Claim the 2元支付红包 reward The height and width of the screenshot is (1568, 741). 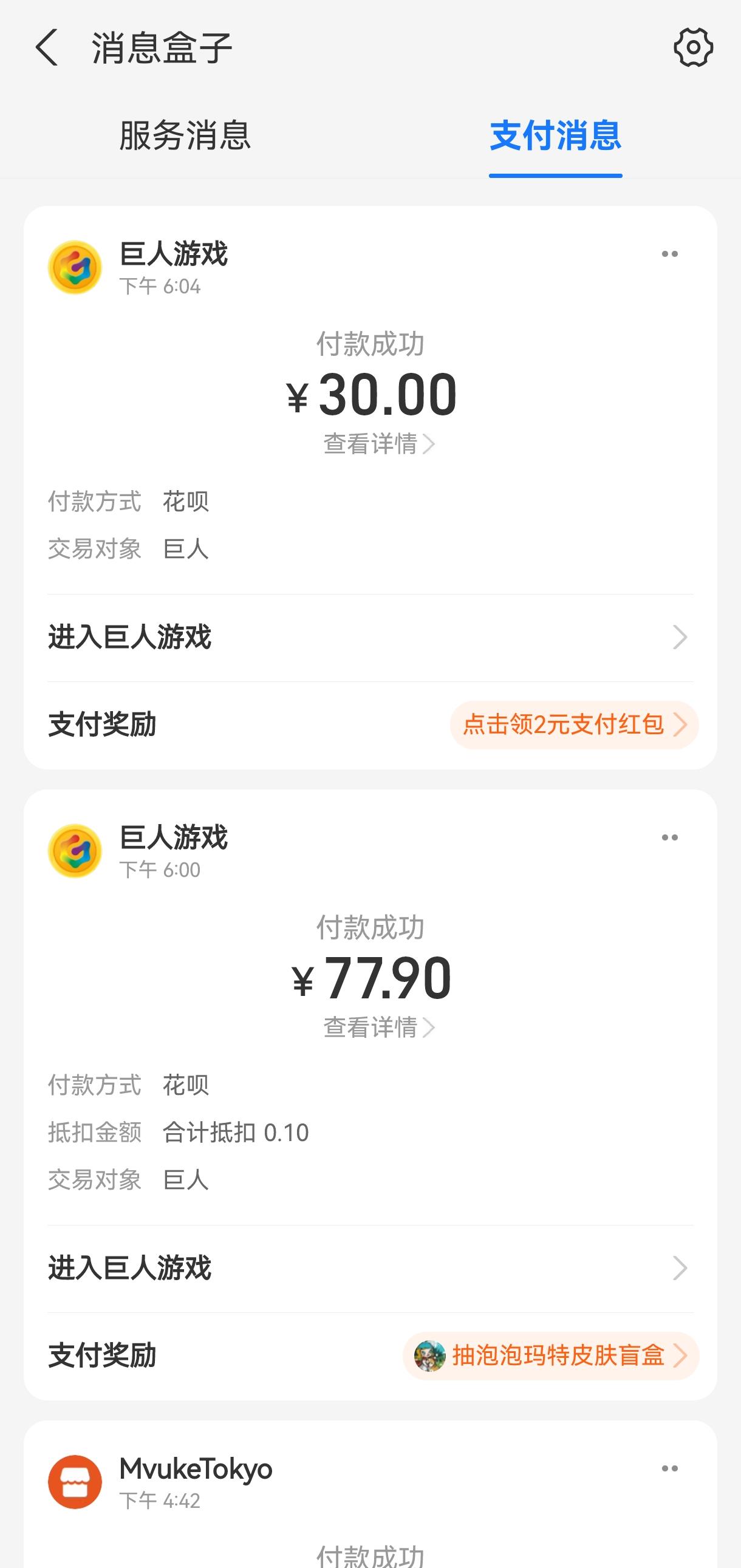point(574,725)
